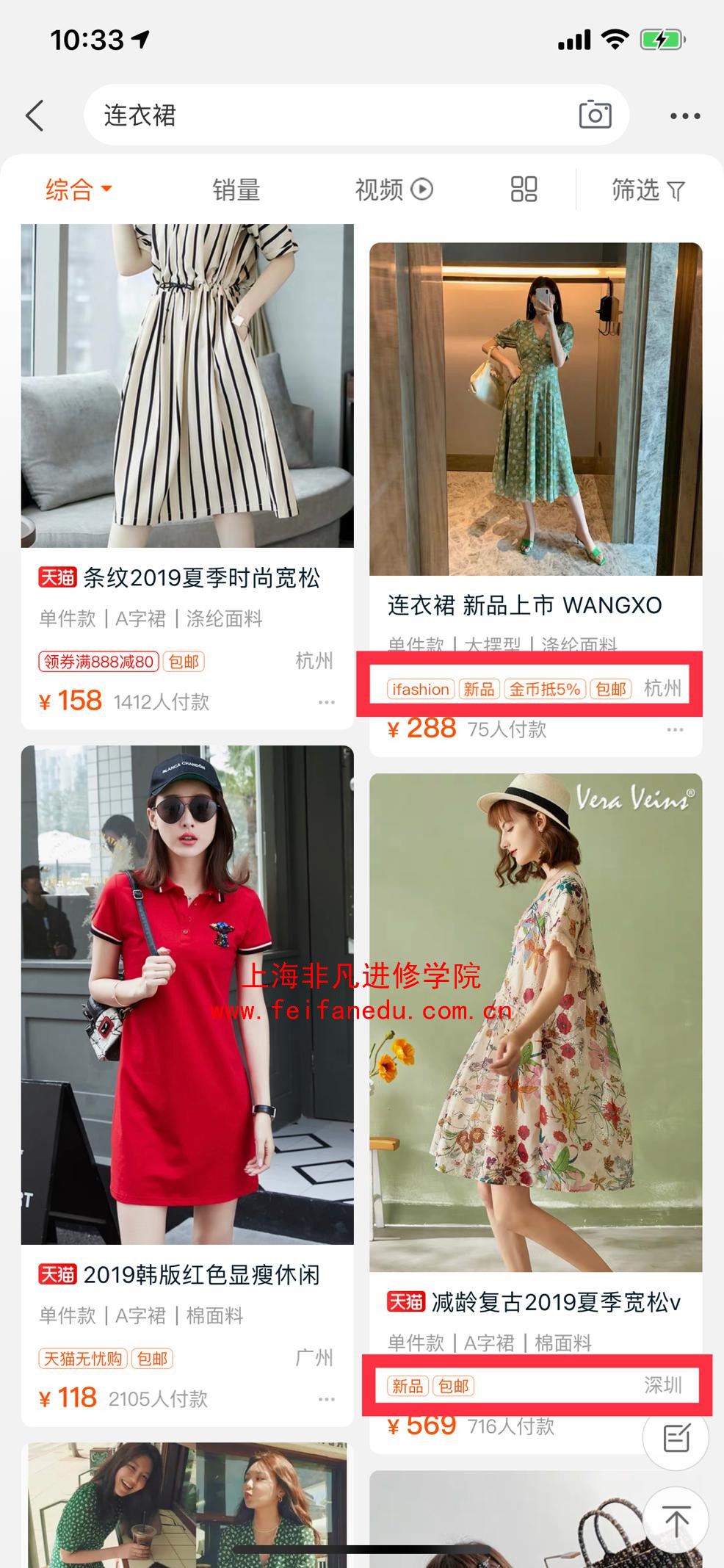Sort results by 销量
The height and width of the screenshot is (1568, 724).
coord(236,190)
